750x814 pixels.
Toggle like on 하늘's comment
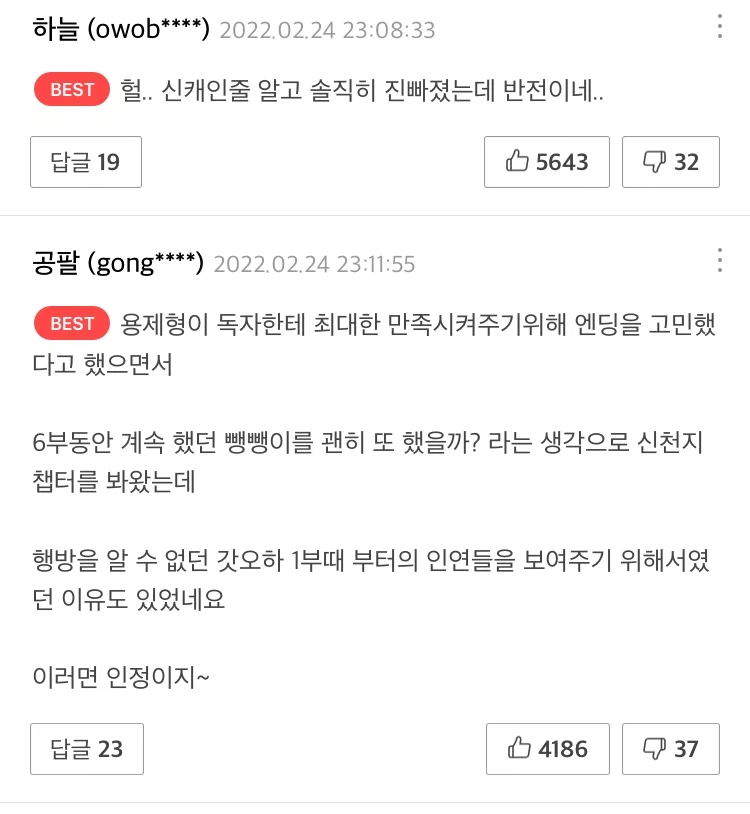pos(546,162)
